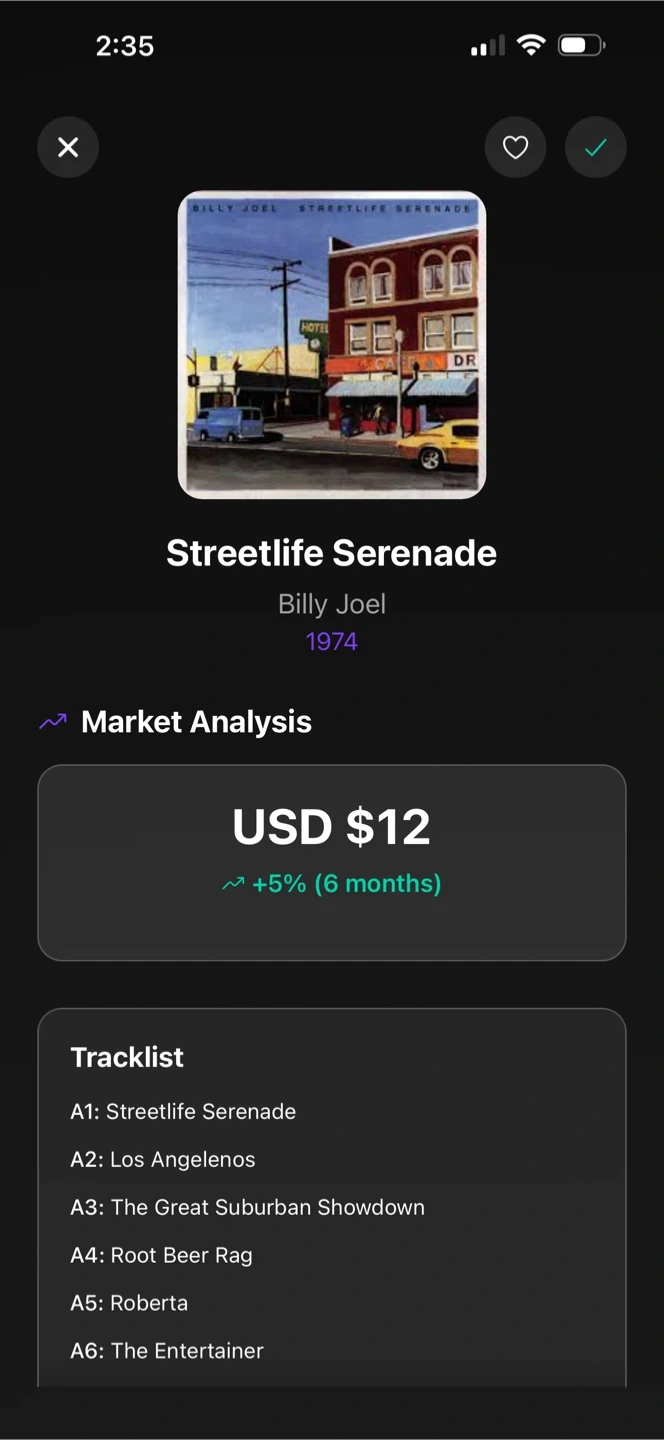Open the Streetlife Serenade album cover
Screen dimensions: 664x1440
tap(332, 345)
